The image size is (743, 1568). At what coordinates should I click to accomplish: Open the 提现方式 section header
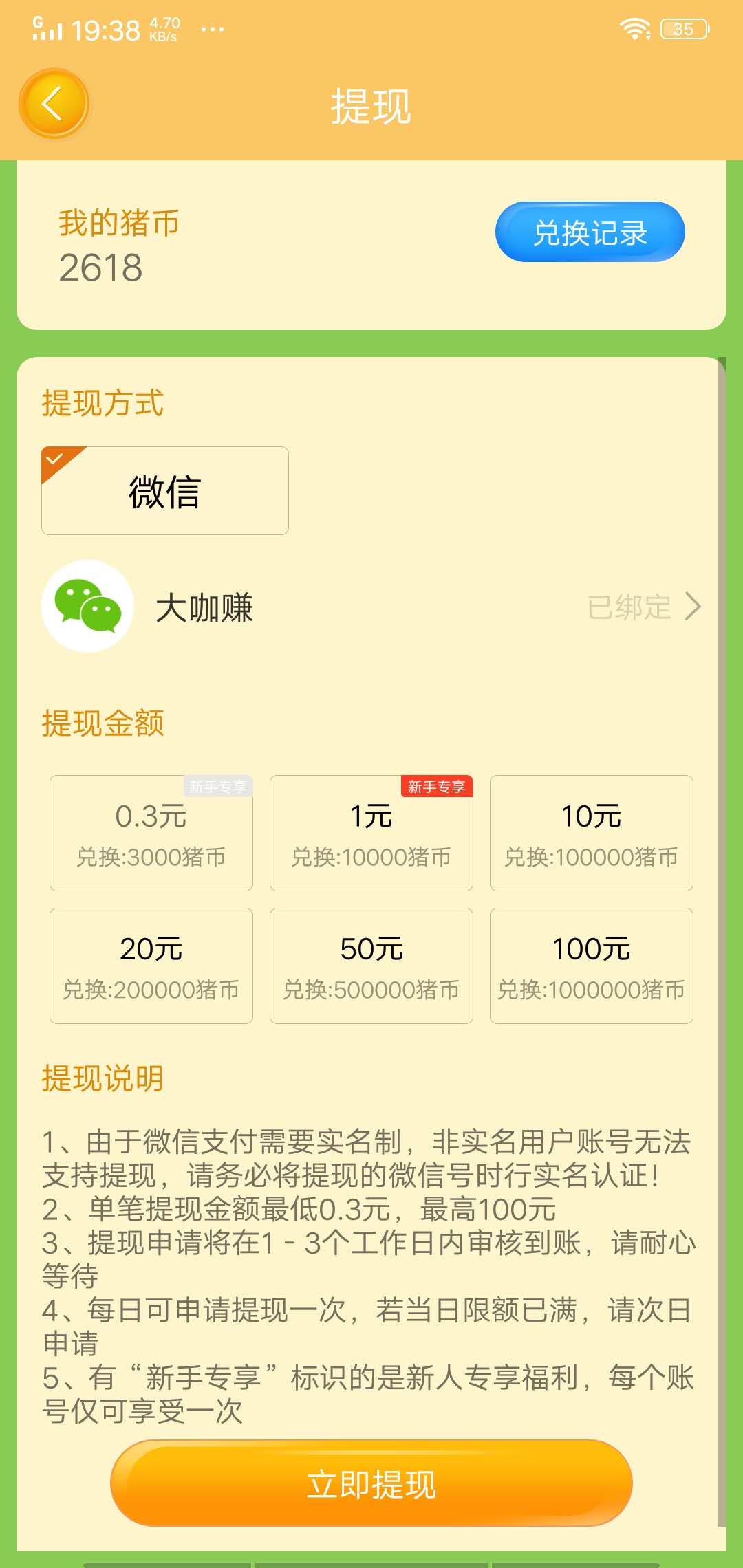tap(102, 403)
